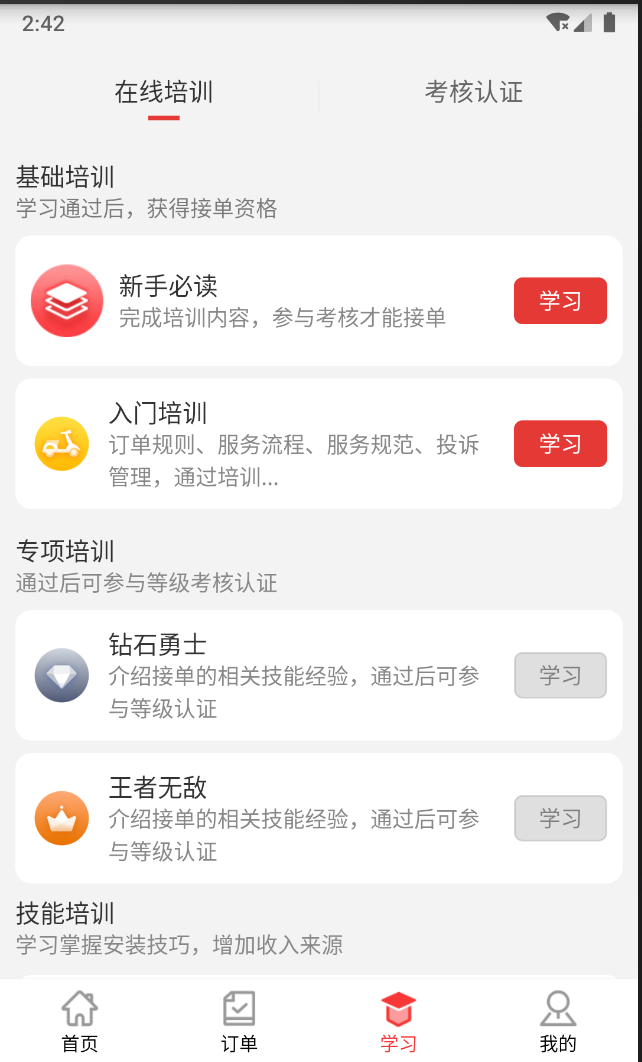Screen dimensions: 642x1062
Task: Tap the 学习 button for 钻石勇士
Action: [560, 675]
